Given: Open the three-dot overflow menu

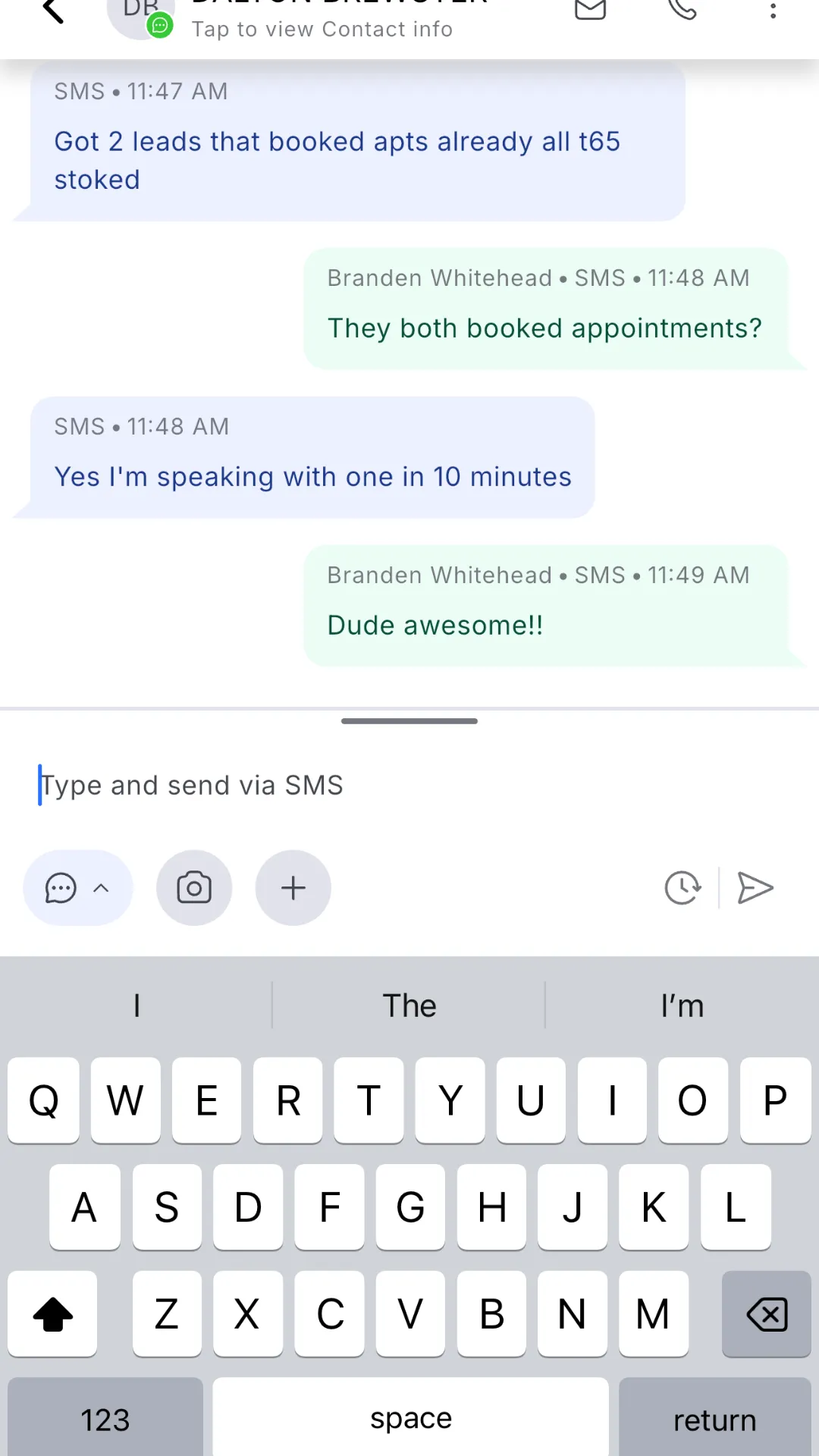Looking at the screenshot, I should [x=773, y=11].
